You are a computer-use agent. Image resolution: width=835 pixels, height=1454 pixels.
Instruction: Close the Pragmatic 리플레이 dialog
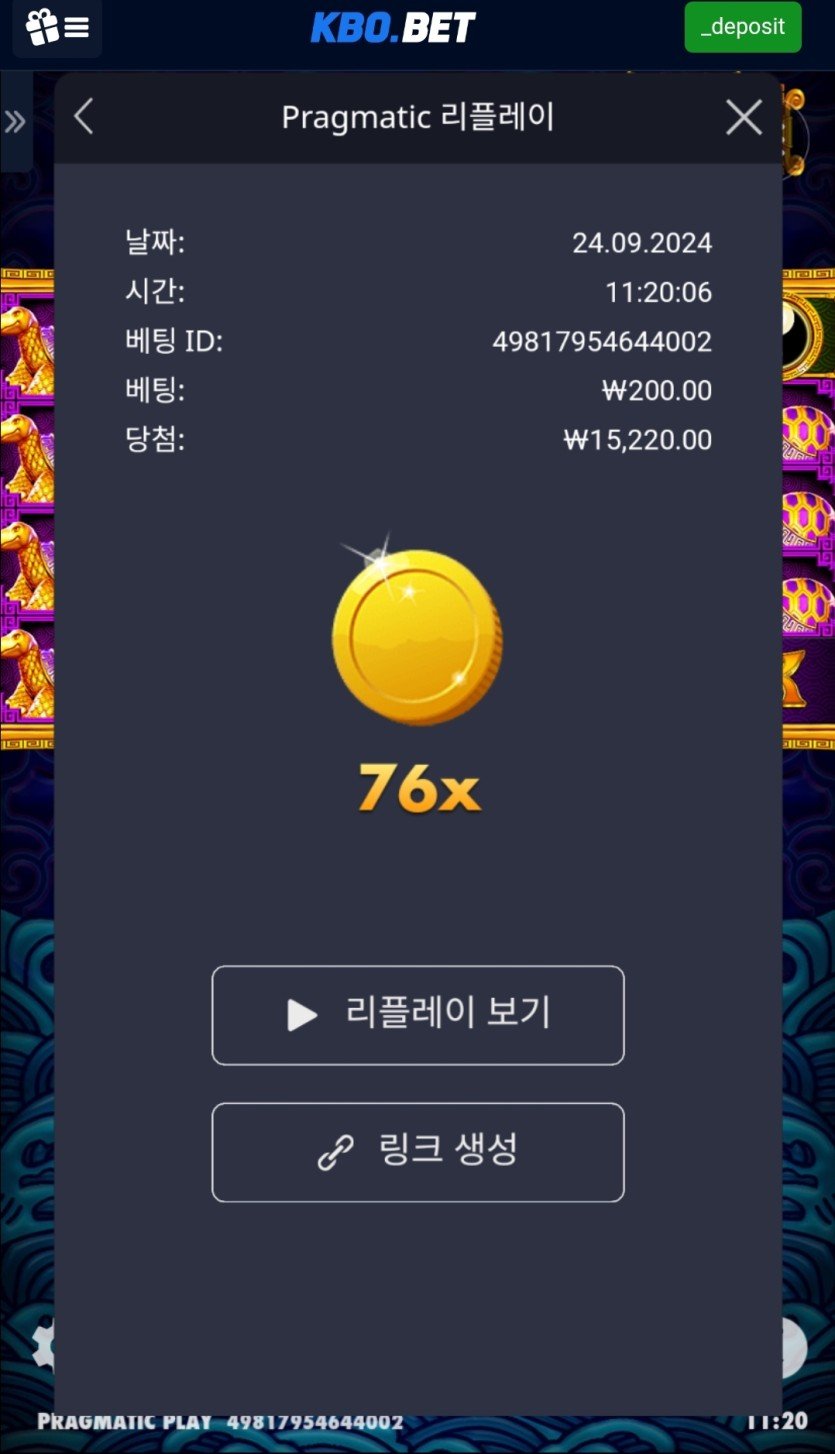[x=743, y=118]
